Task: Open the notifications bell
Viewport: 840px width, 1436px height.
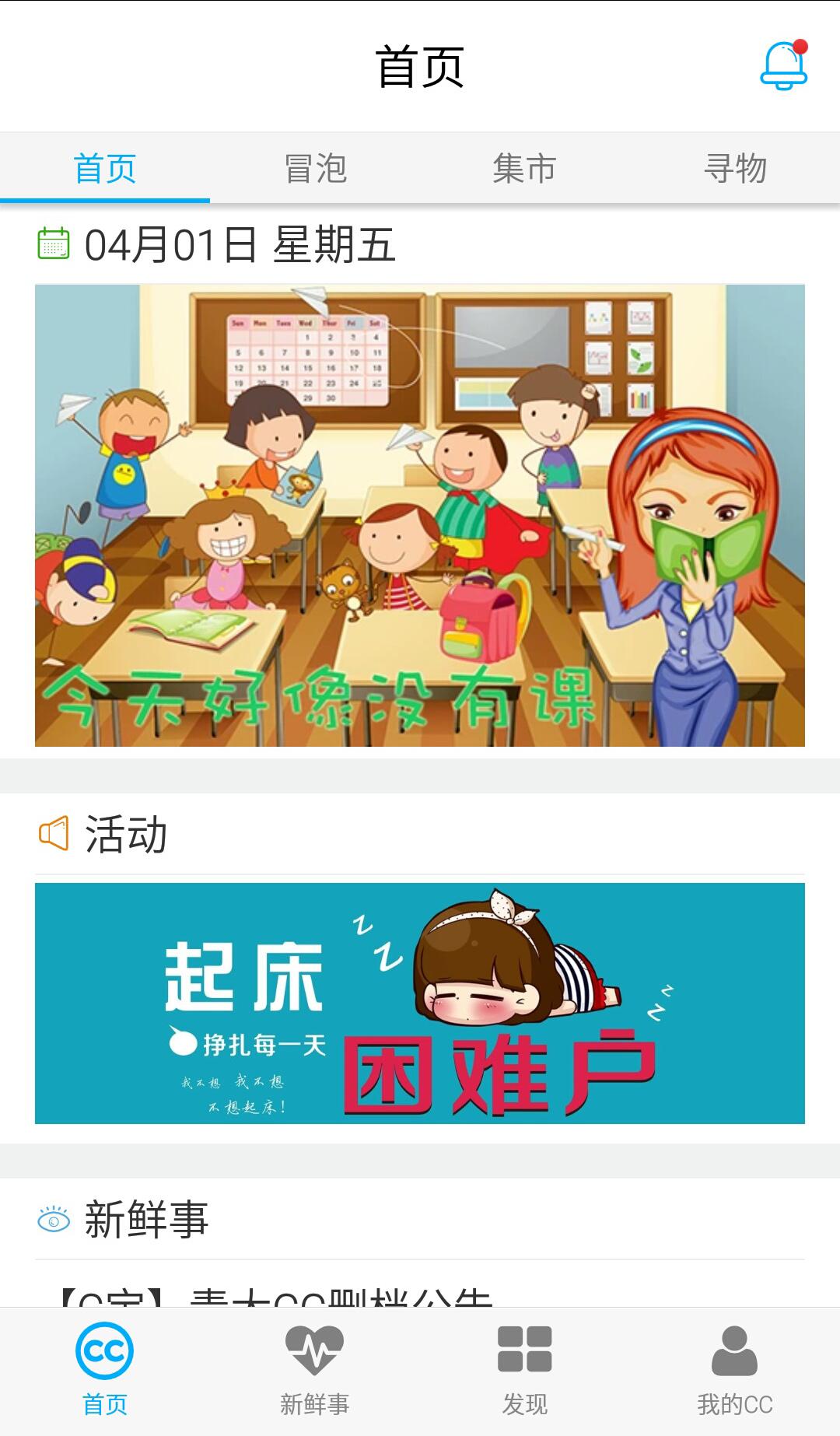Action: tap(783, 66)
